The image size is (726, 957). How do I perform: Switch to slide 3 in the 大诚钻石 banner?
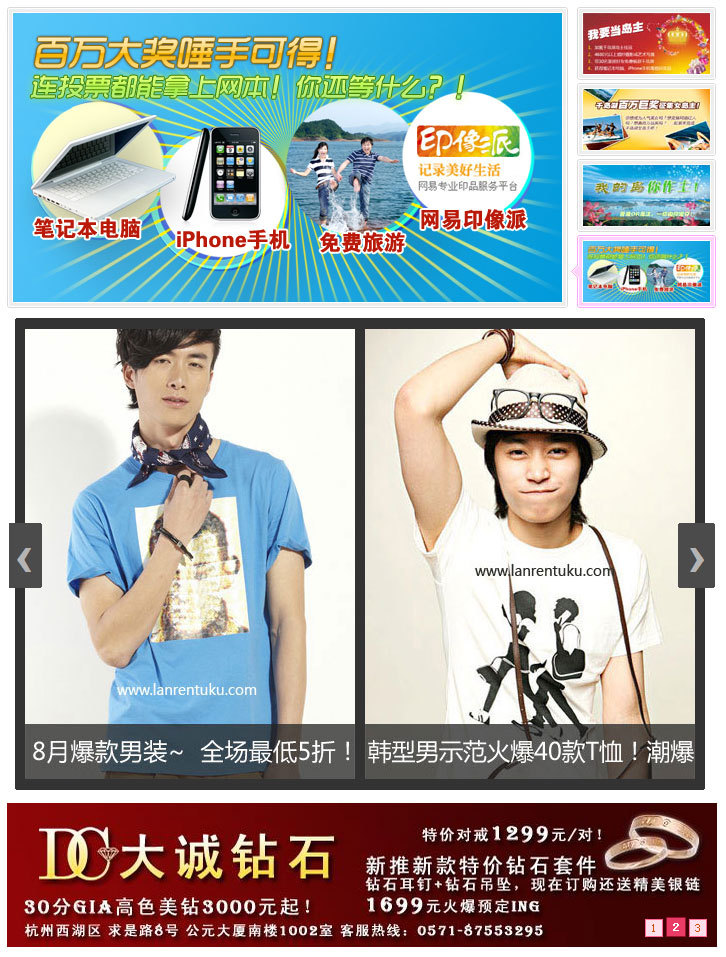[697, 928]
